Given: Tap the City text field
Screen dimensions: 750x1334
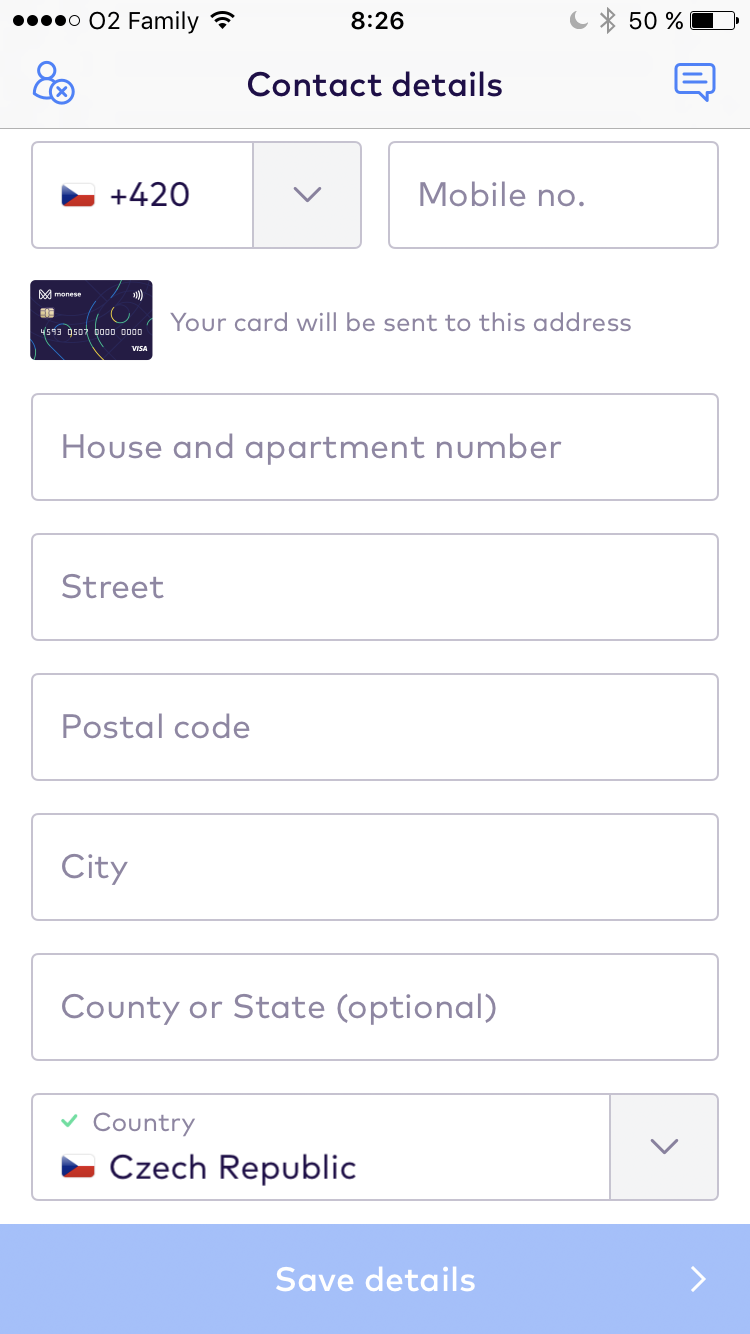Looking at the screenshot, I should tap(375, 867).
